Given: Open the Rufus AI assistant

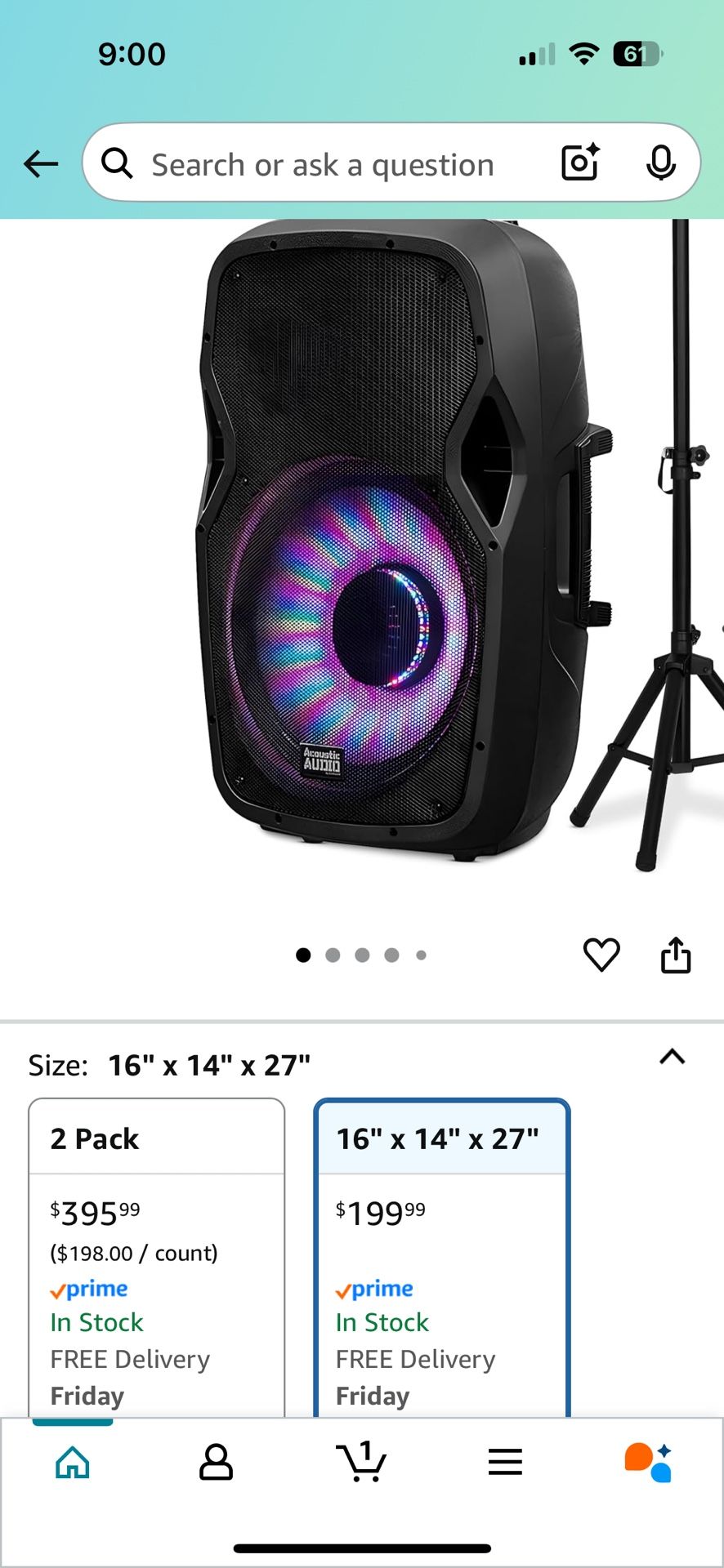Looking at the screenshot, I should click(649, 1462).
